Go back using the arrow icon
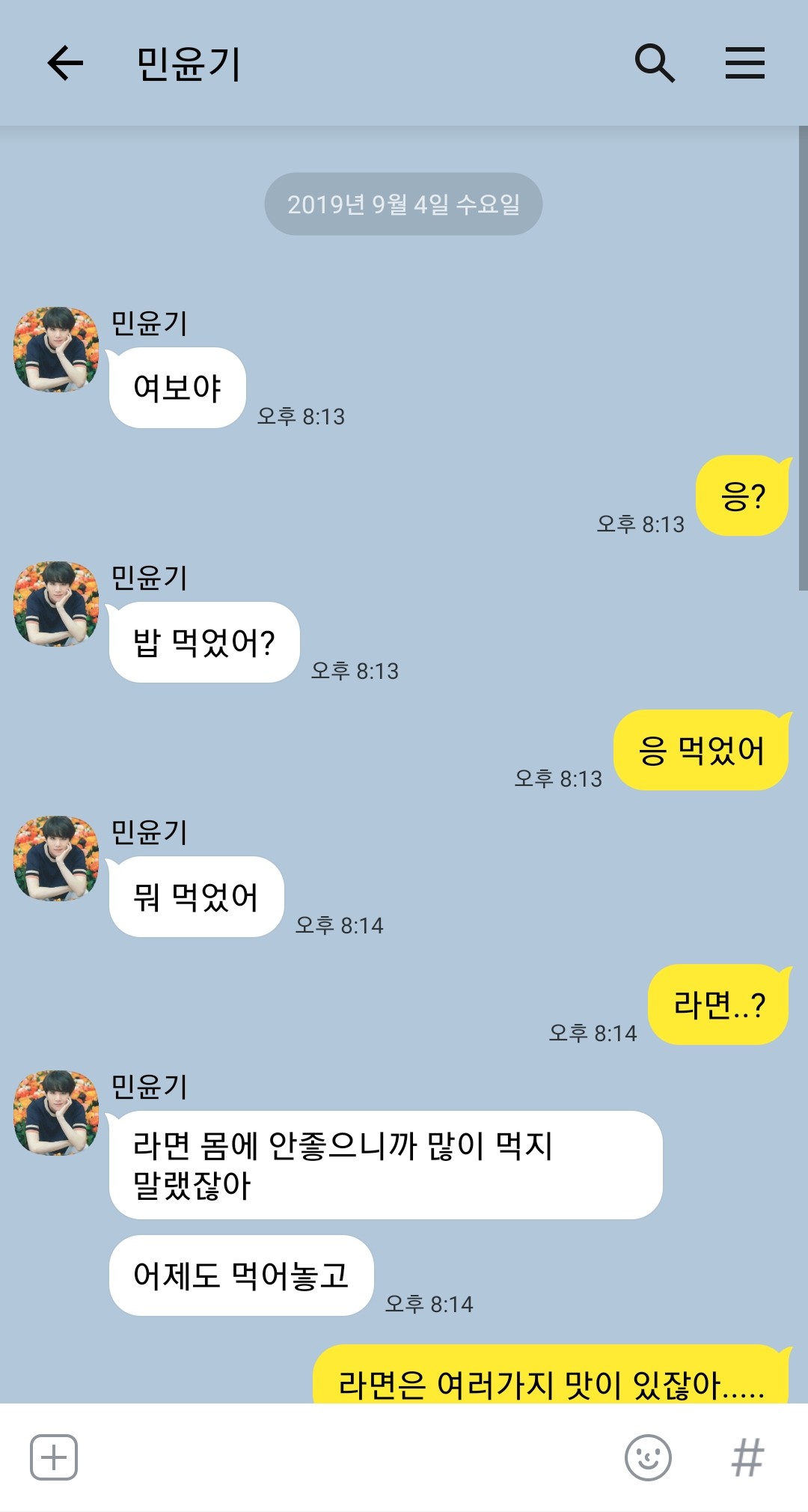The width and height of the screenshot is (808, 1512). pos(65,63)
